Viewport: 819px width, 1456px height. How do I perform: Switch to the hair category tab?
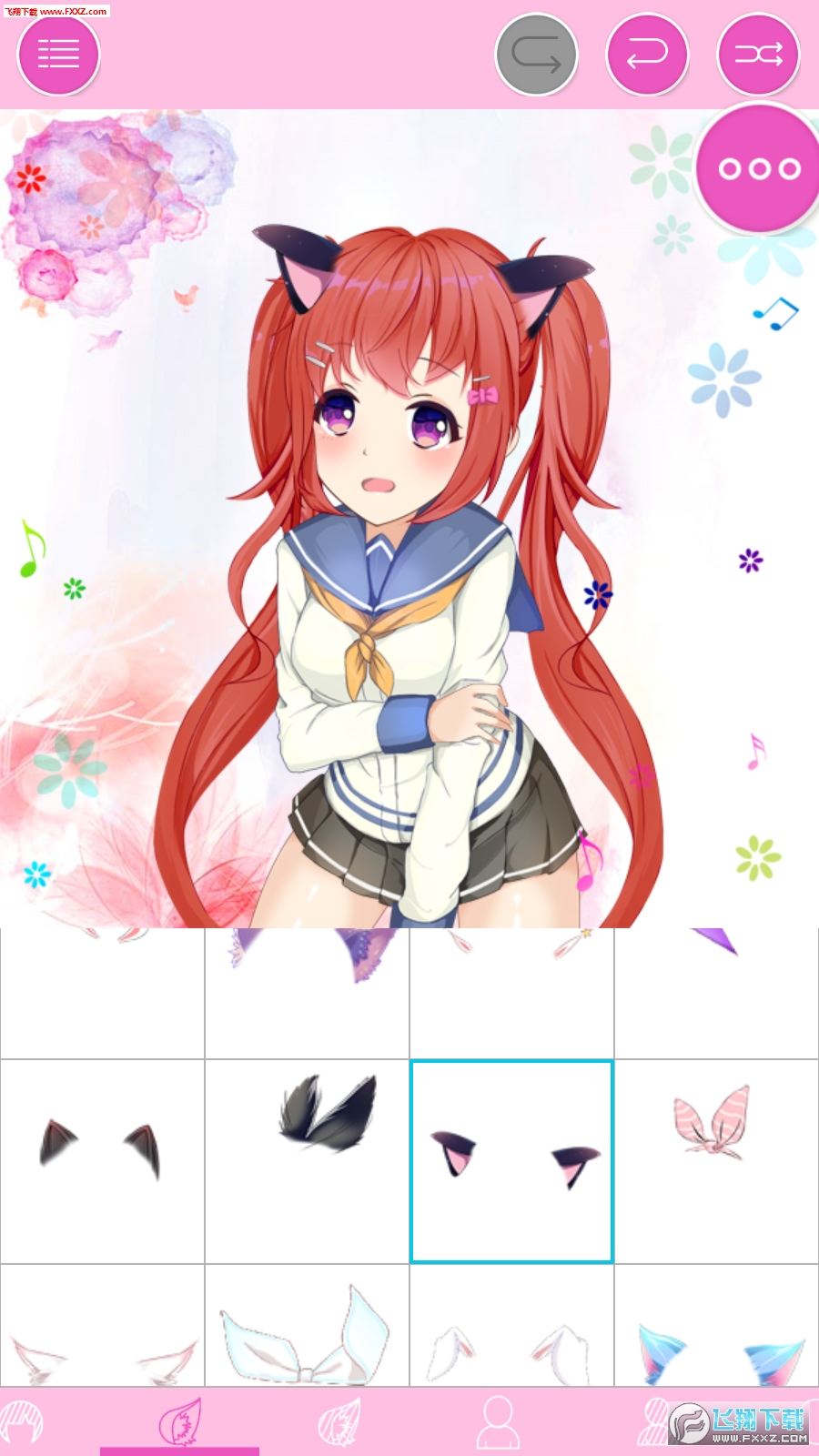pos(23,1421)
